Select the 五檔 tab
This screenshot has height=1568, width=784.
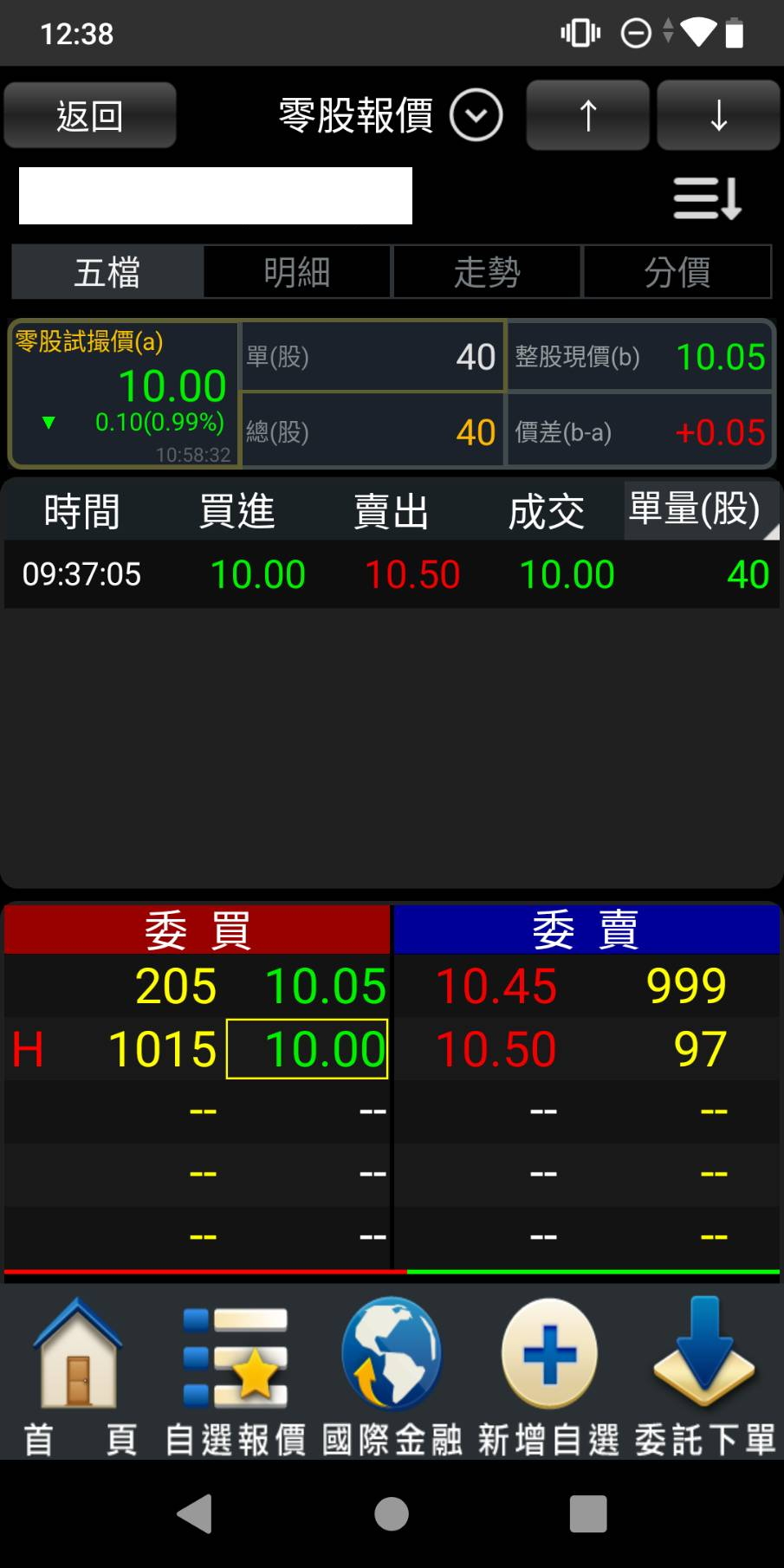click(107, 272)
